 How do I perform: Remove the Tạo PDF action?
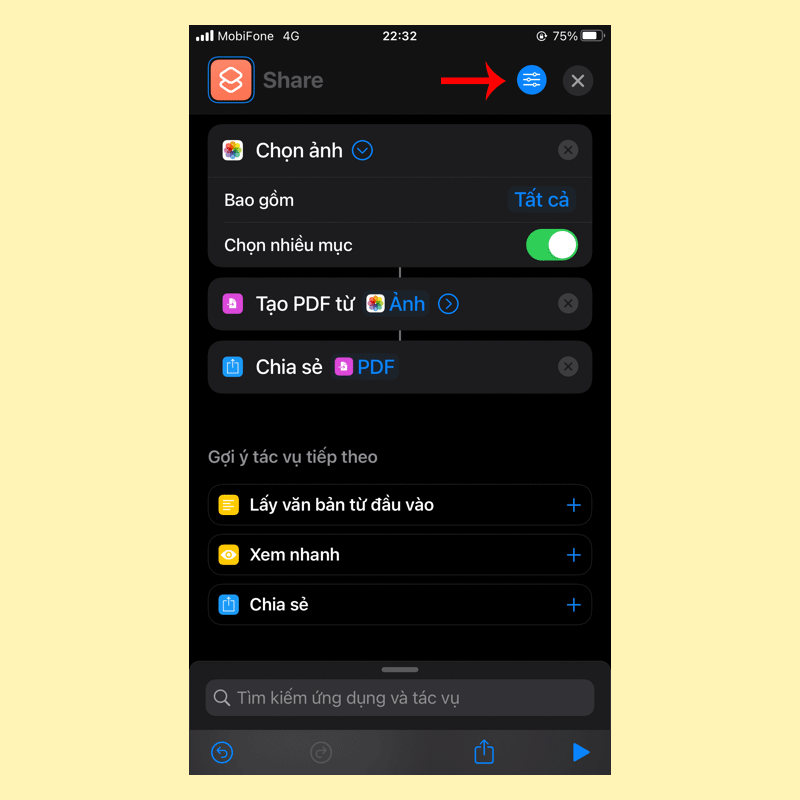click(568, 304)
